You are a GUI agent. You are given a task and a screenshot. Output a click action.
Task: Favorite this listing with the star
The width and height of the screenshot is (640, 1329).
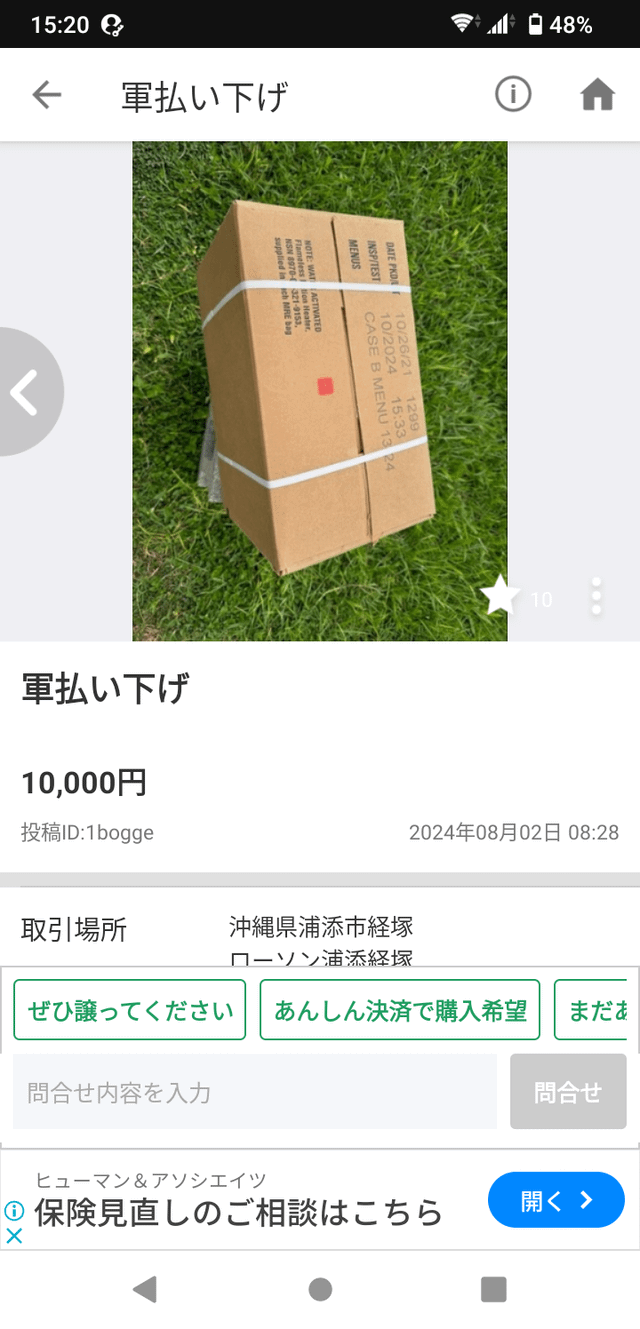(500, 596)
